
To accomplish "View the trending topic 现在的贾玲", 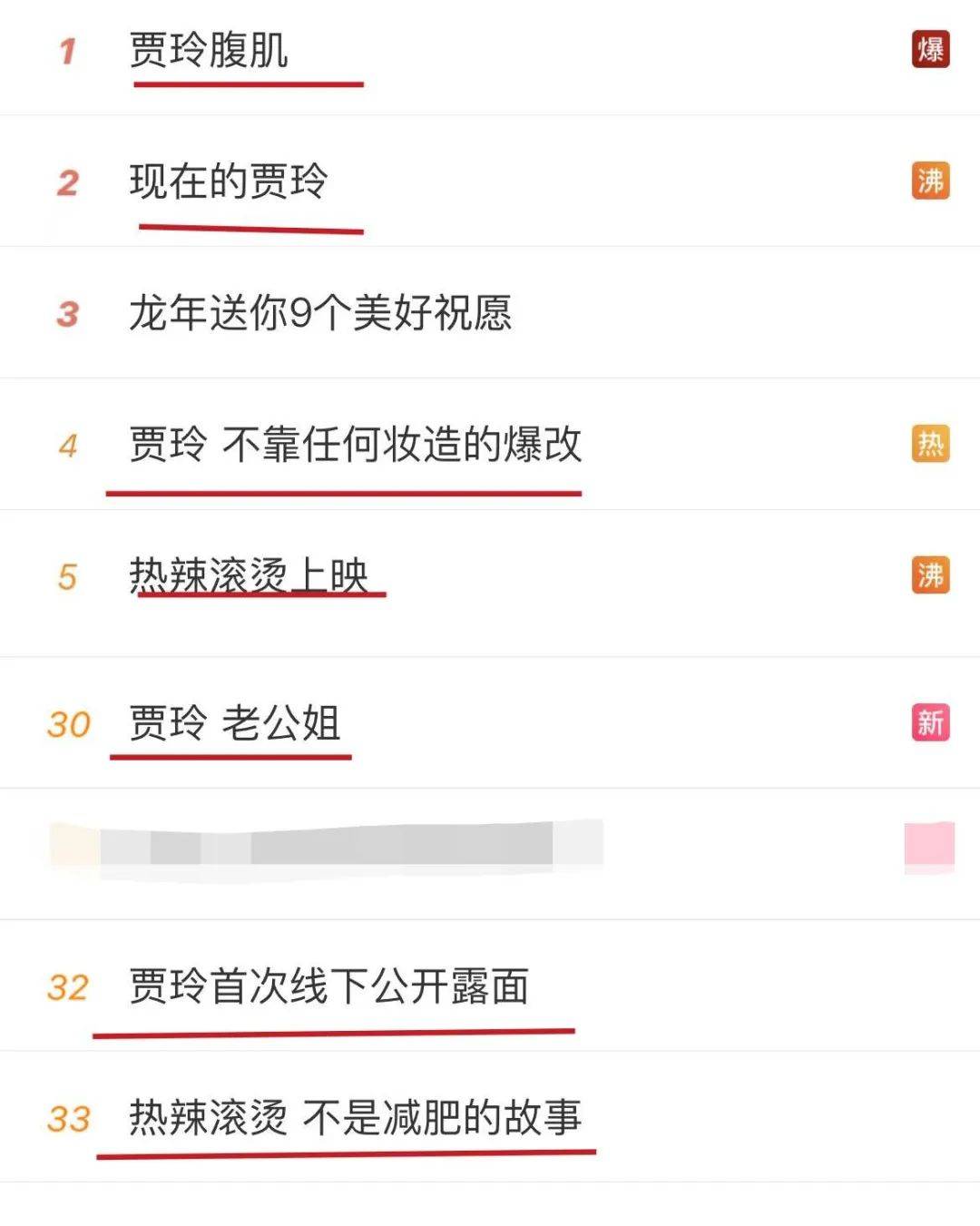I will coord(228,181).
